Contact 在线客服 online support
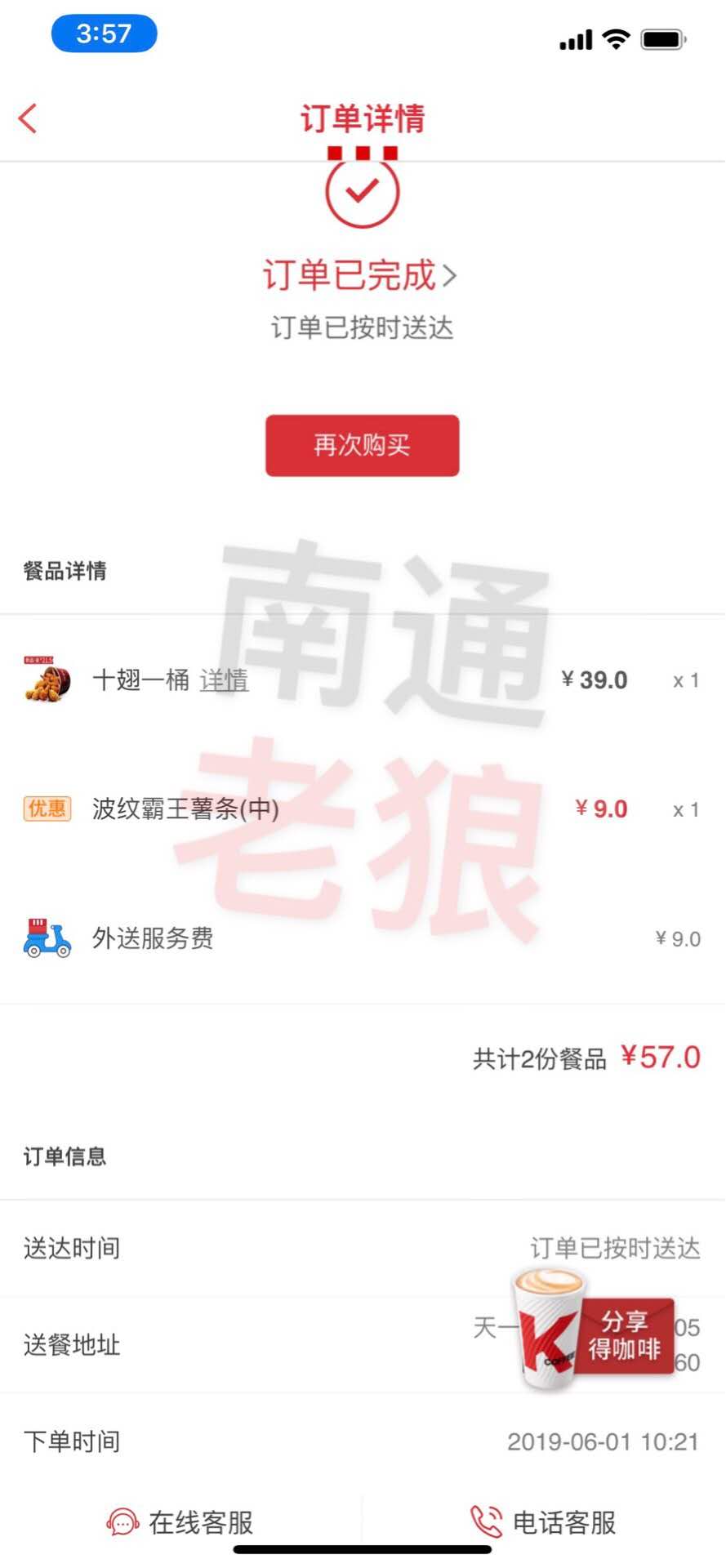 (x=180, y=1521)
